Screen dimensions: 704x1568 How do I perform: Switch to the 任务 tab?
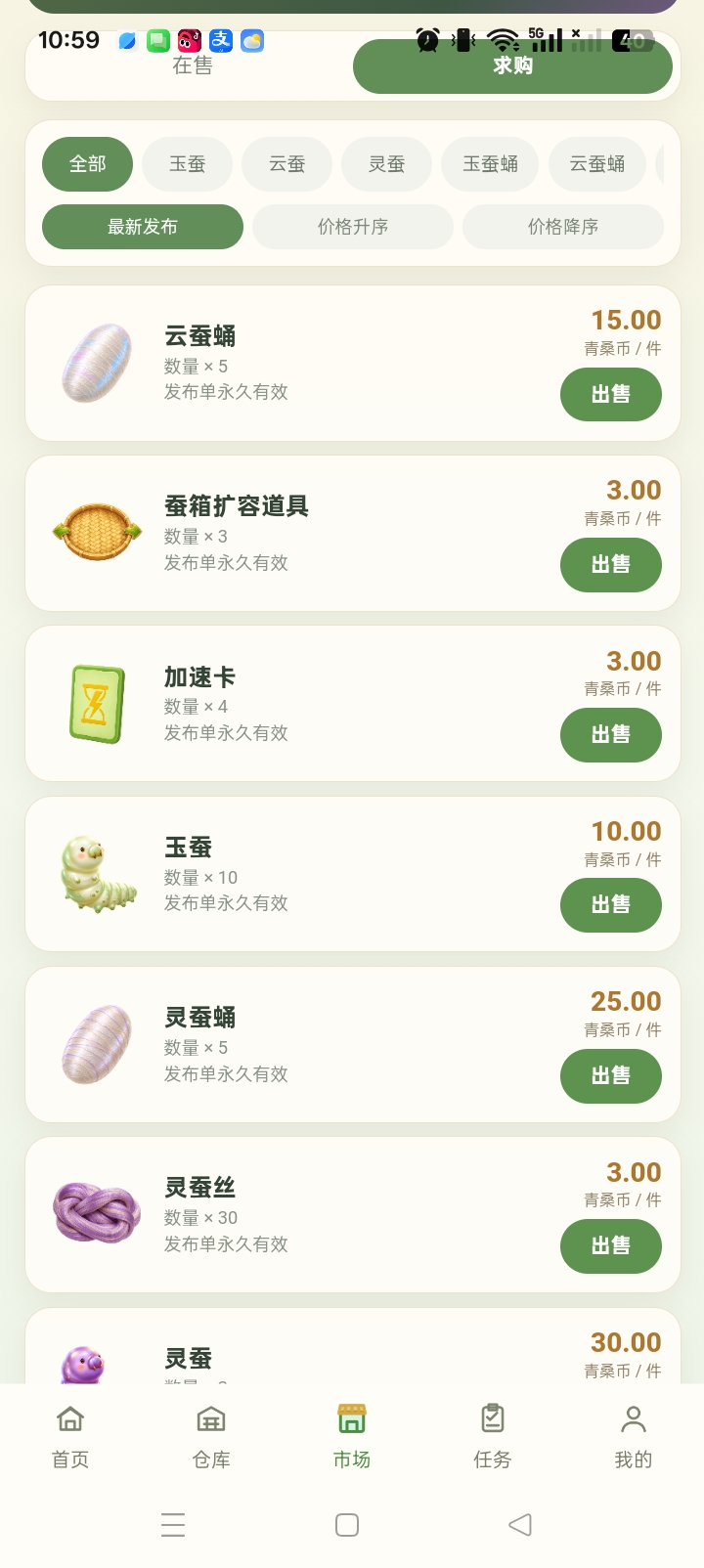(x=493, y=1437)
